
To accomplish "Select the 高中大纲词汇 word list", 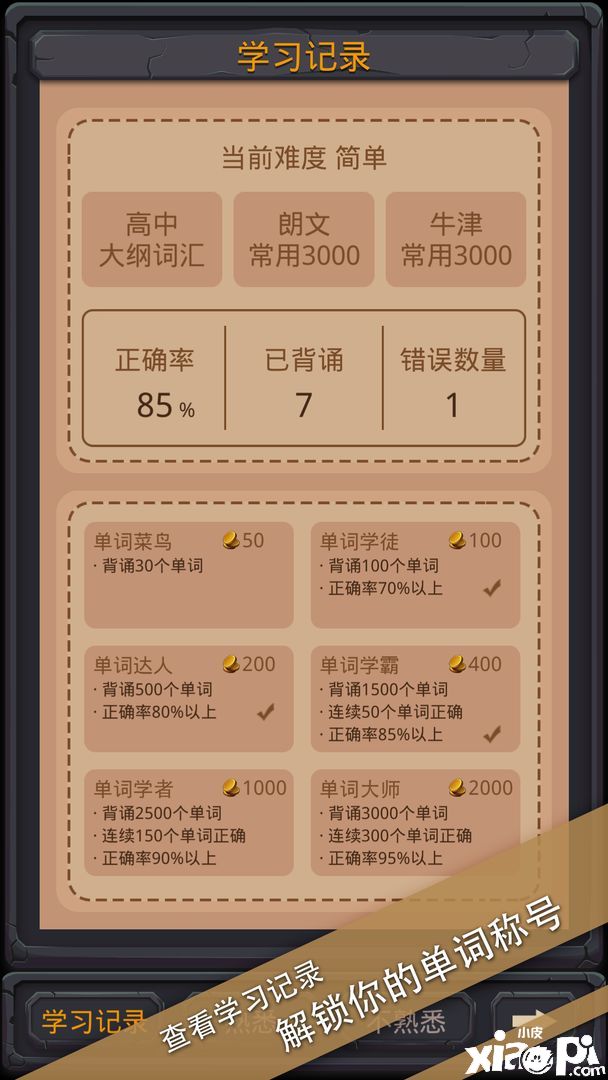I will tap(152, 240).
